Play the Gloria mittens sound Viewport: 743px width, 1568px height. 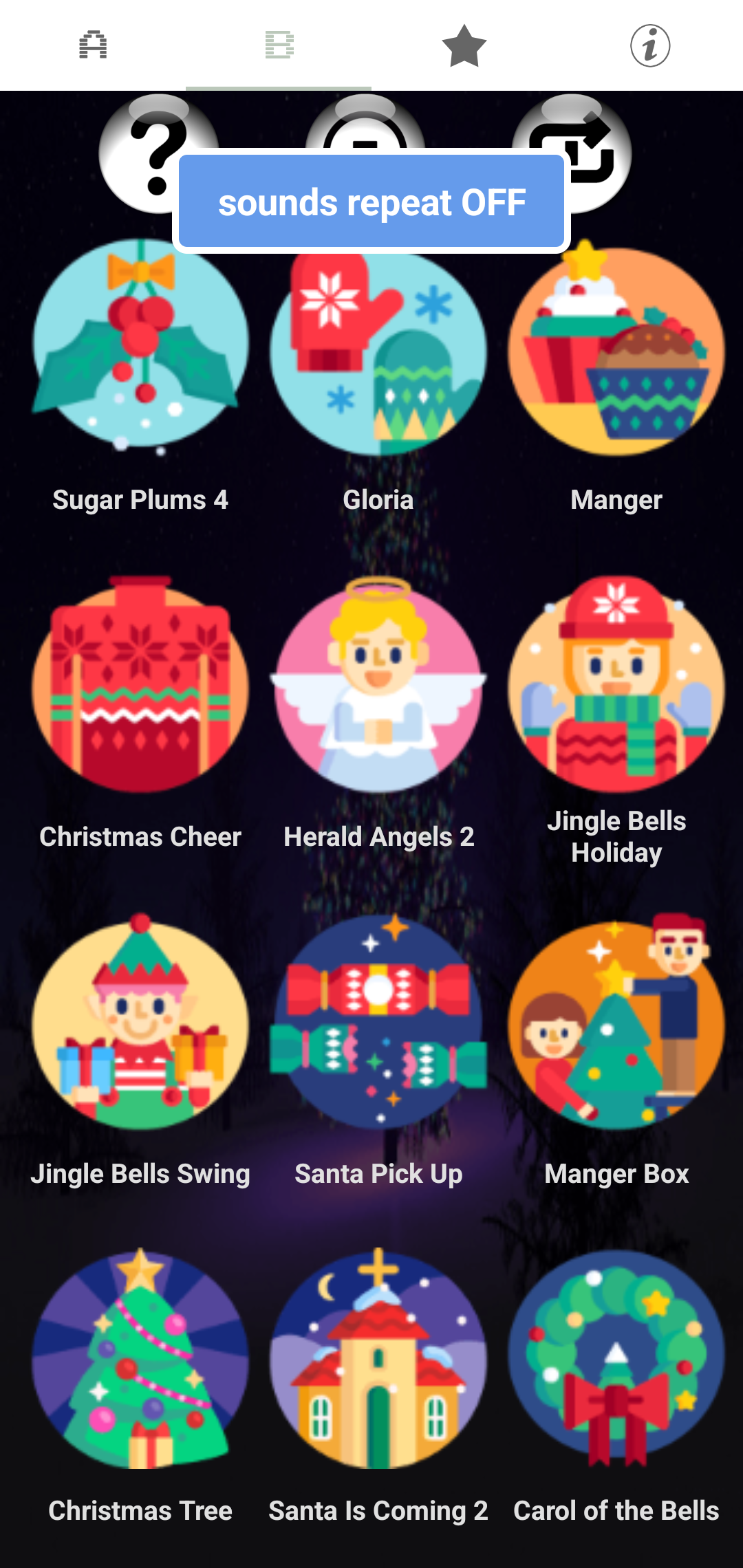click(x=378, y=351)
